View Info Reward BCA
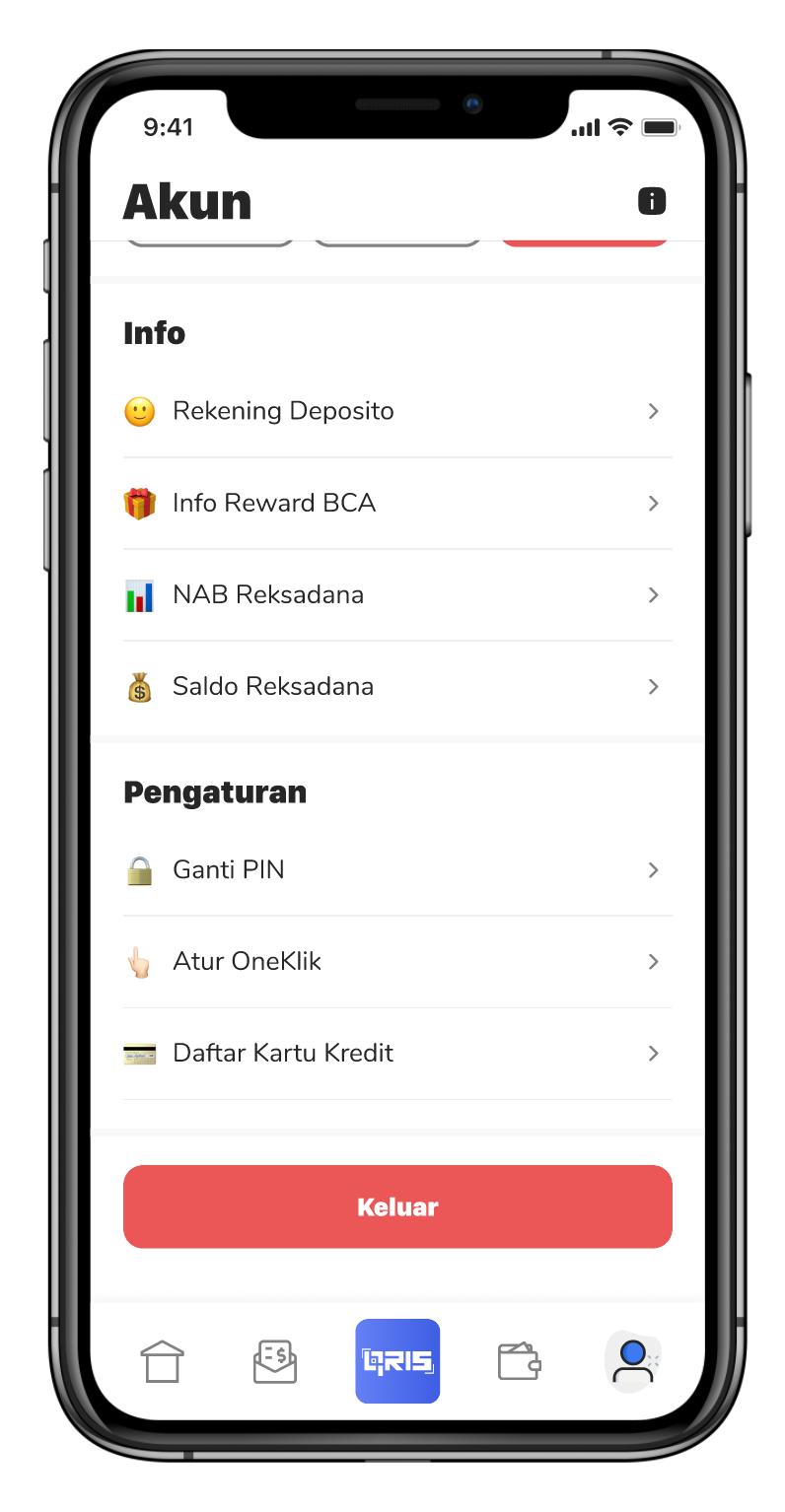This screenshot has height=1512, width=785. (396, 503)
